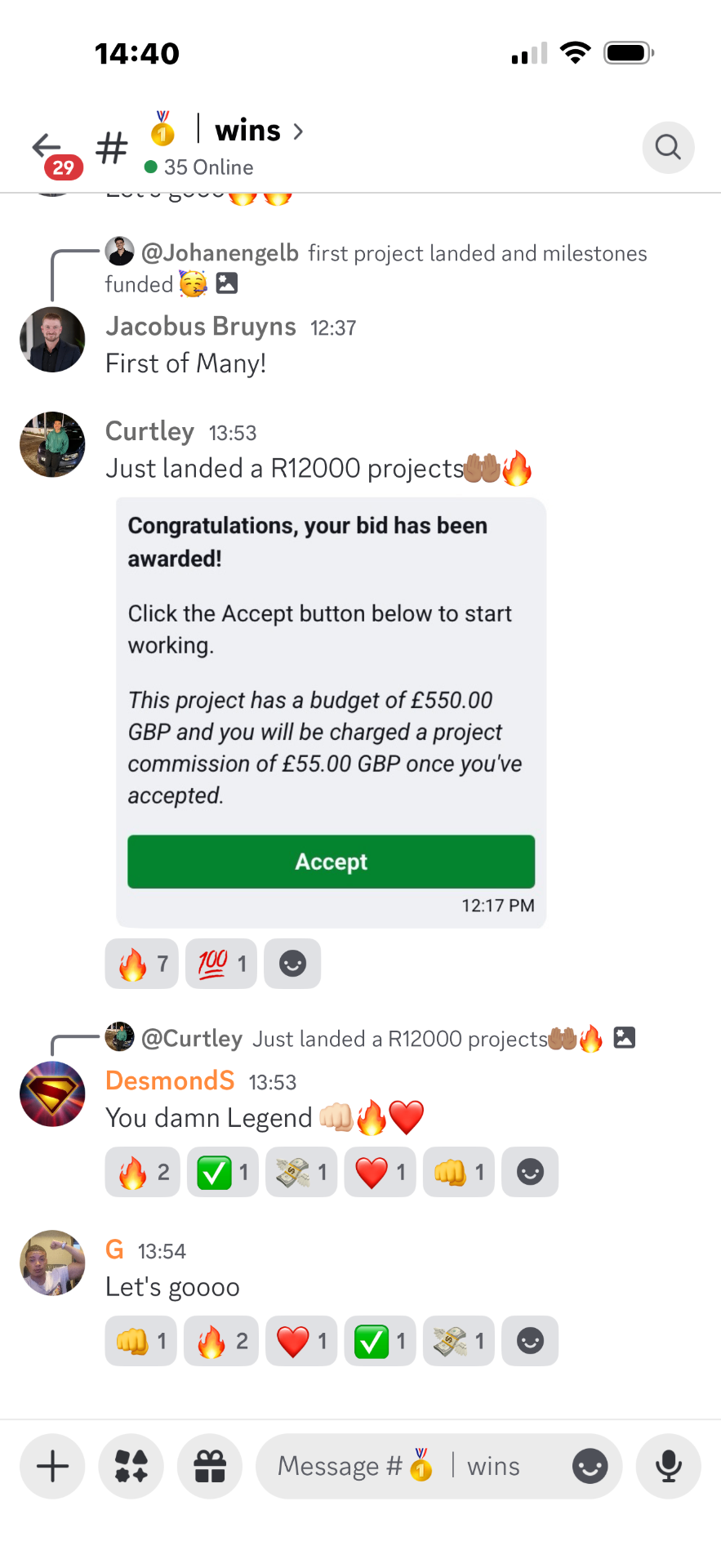Viewport: 721px width, 1568px height.
Task: Open the plus attachment menu
Action: pyautogui.click(x=52, y=1466)
